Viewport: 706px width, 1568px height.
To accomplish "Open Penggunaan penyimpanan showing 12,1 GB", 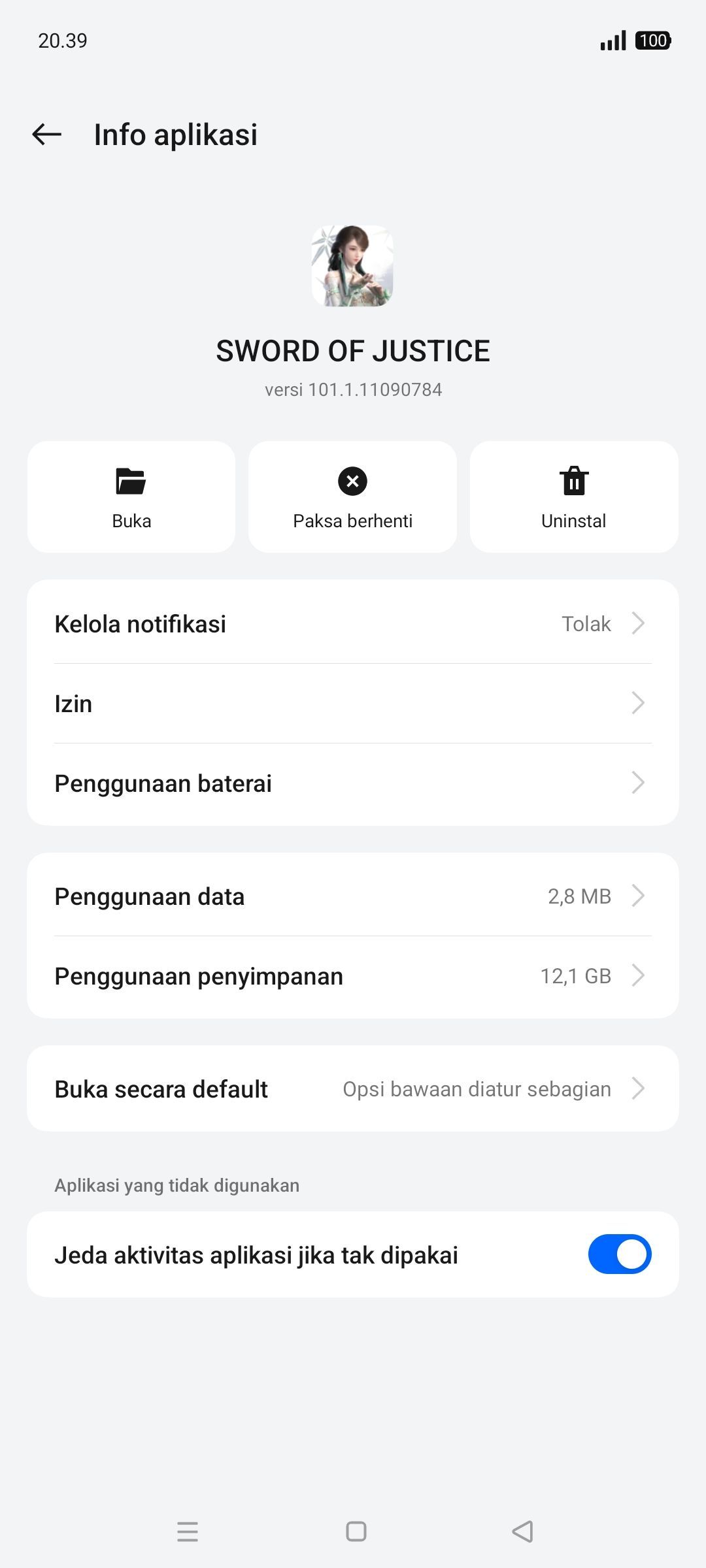I will point(352,976).
